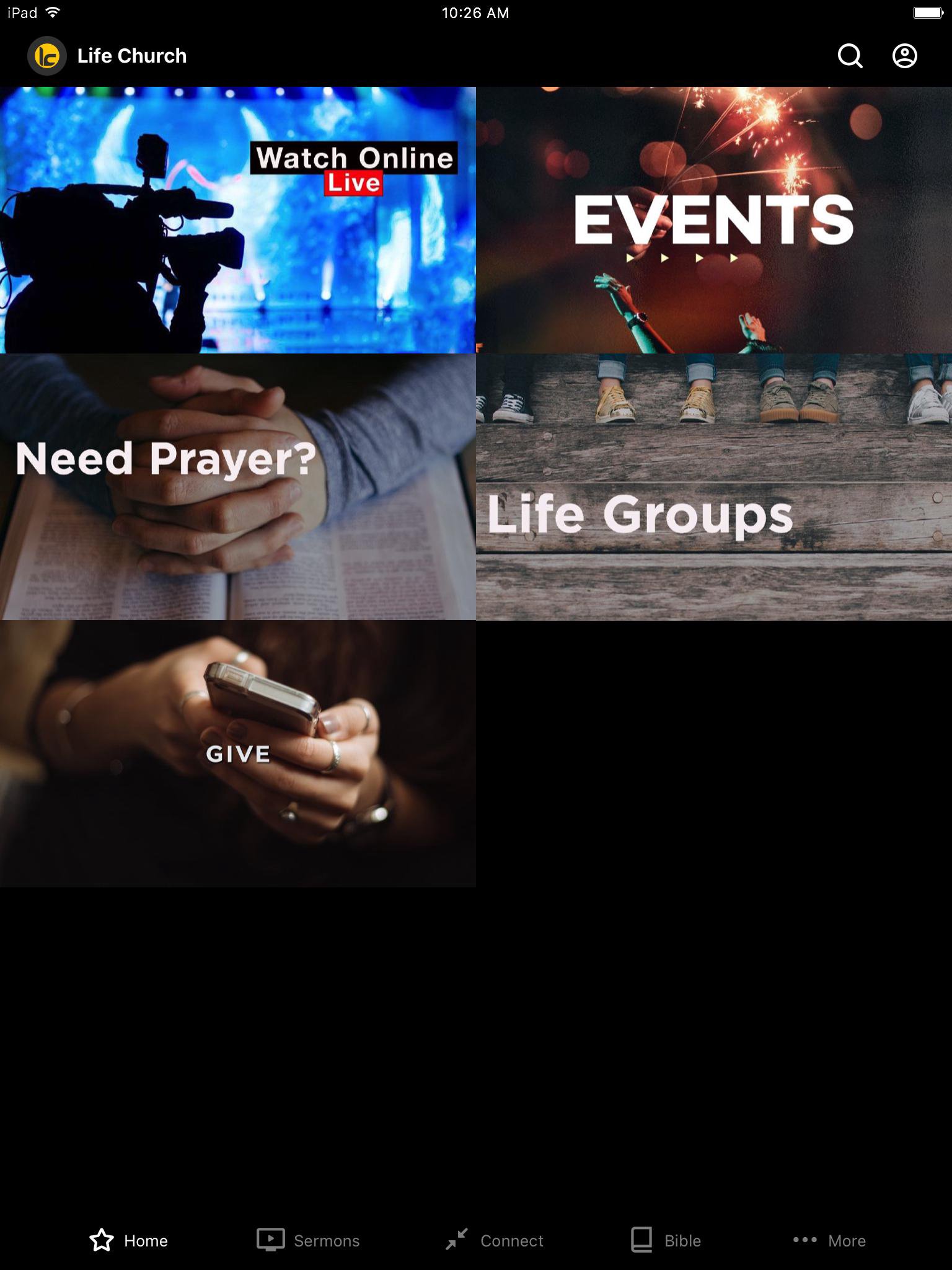This screenshot has width=952, height=1270.
Task: Open the Life Groups tile
Action: [x=714, y=487]
